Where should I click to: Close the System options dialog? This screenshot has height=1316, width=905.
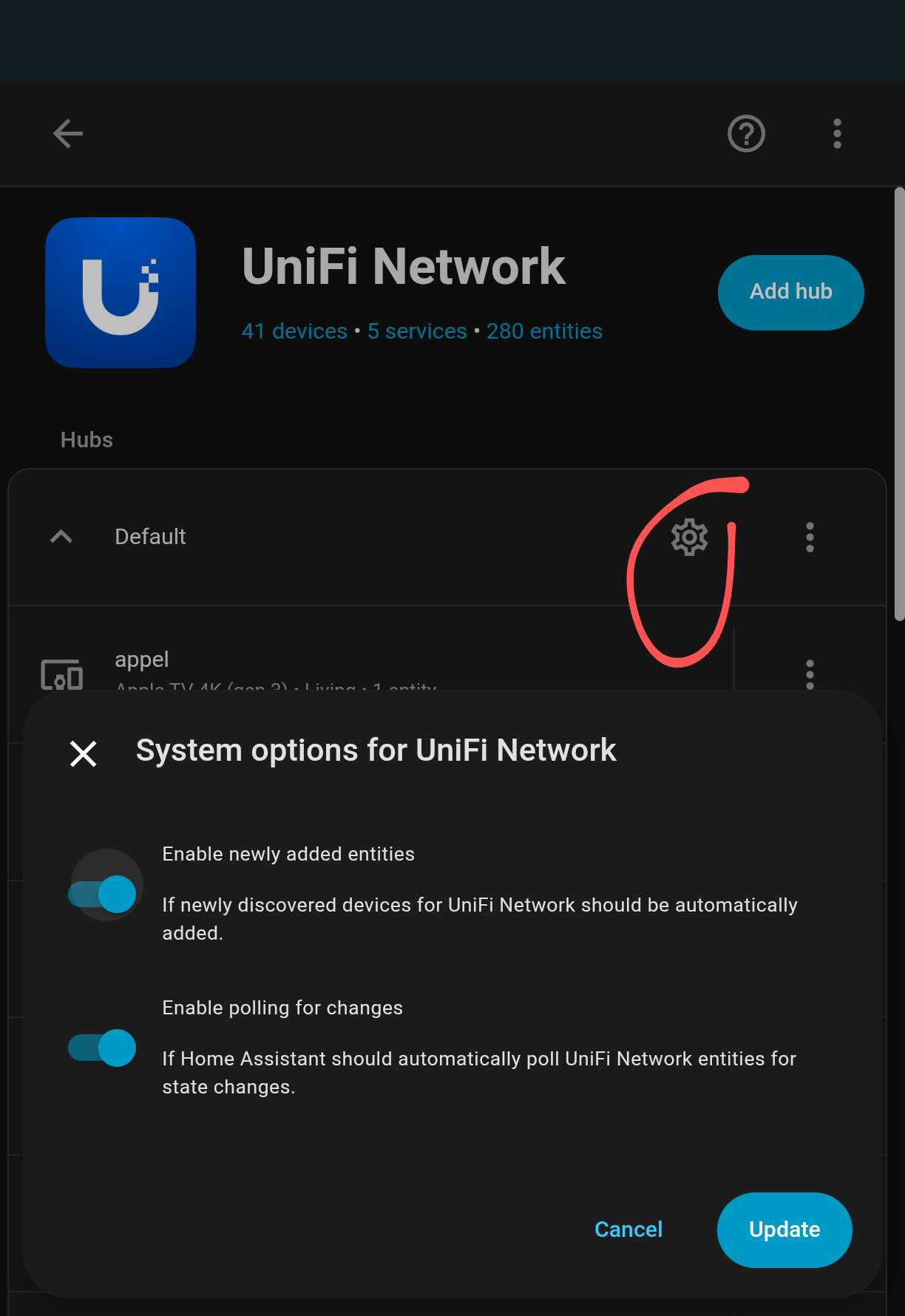click(x=84, y=753)
